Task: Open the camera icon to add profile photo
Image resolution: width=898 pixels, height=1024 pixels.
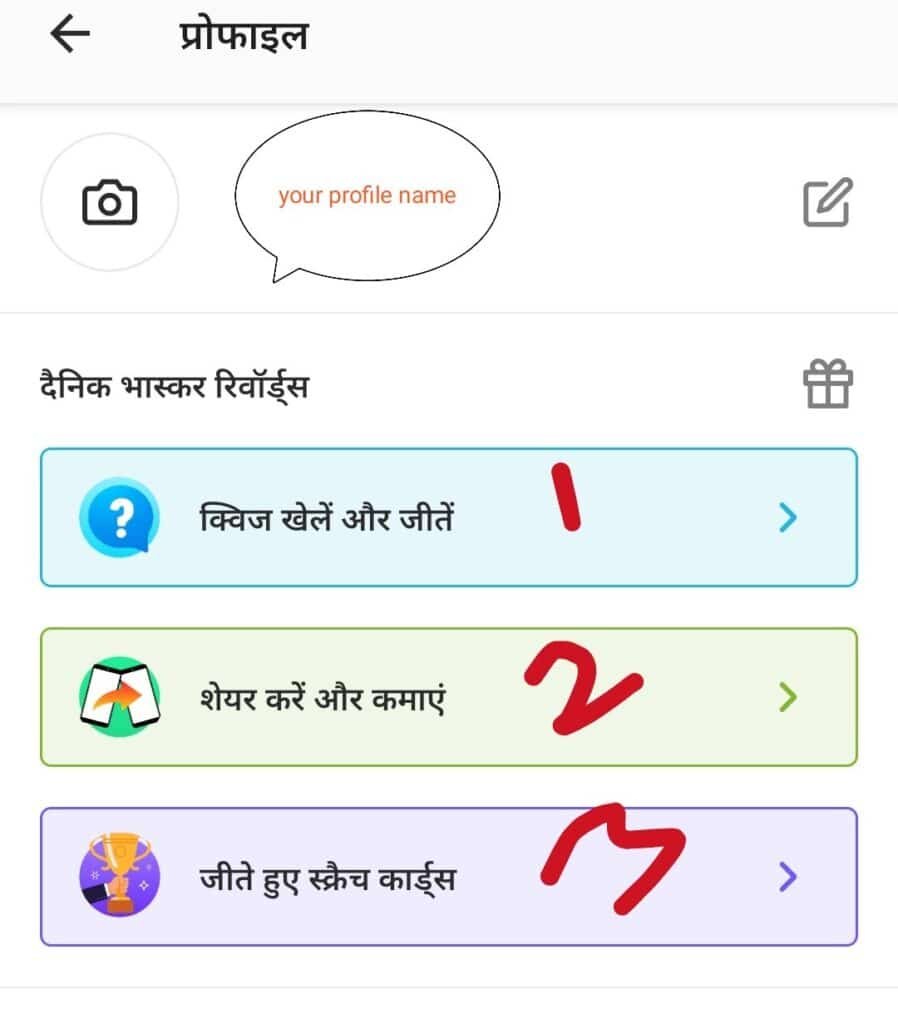Action: [x=110, y=202]
